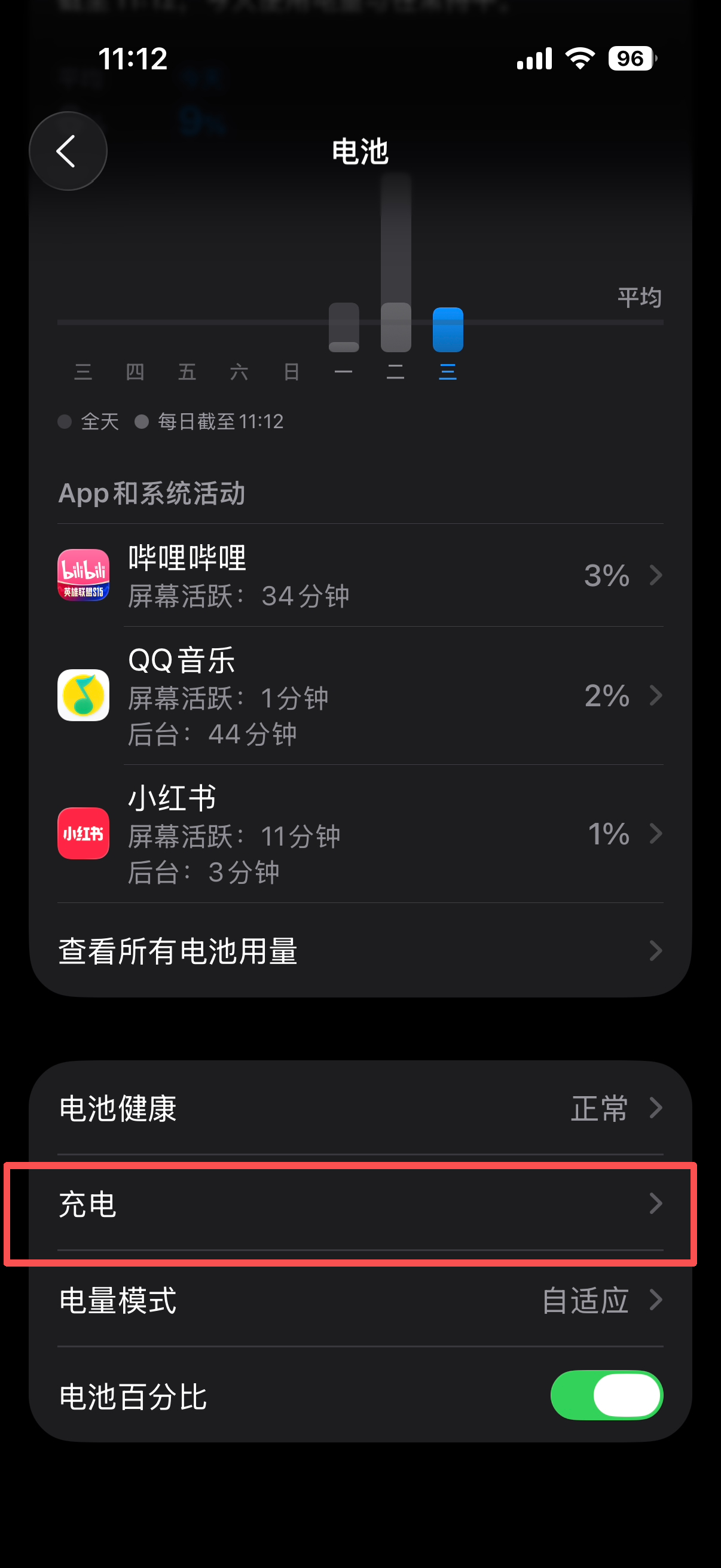Open 电量模式 settings
This screenshot has height=1568, width=721.
tap(360, 1299)
